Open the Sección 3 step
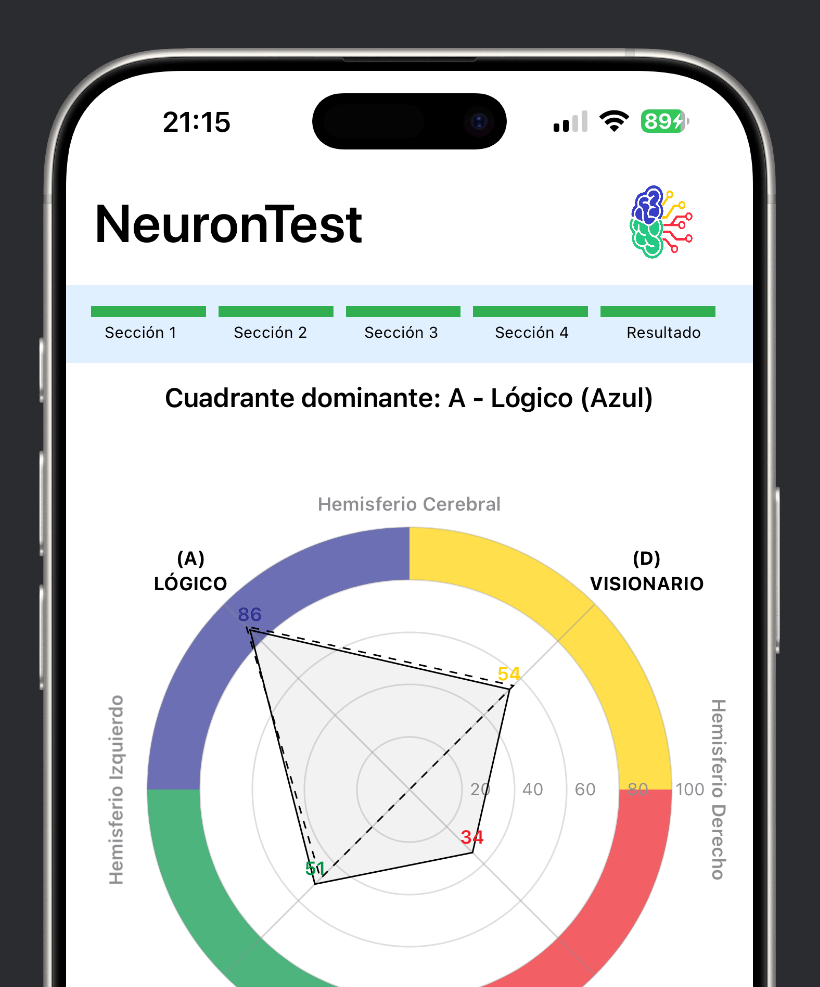Viewport: 820px width, 987px height. click(401, 325)
